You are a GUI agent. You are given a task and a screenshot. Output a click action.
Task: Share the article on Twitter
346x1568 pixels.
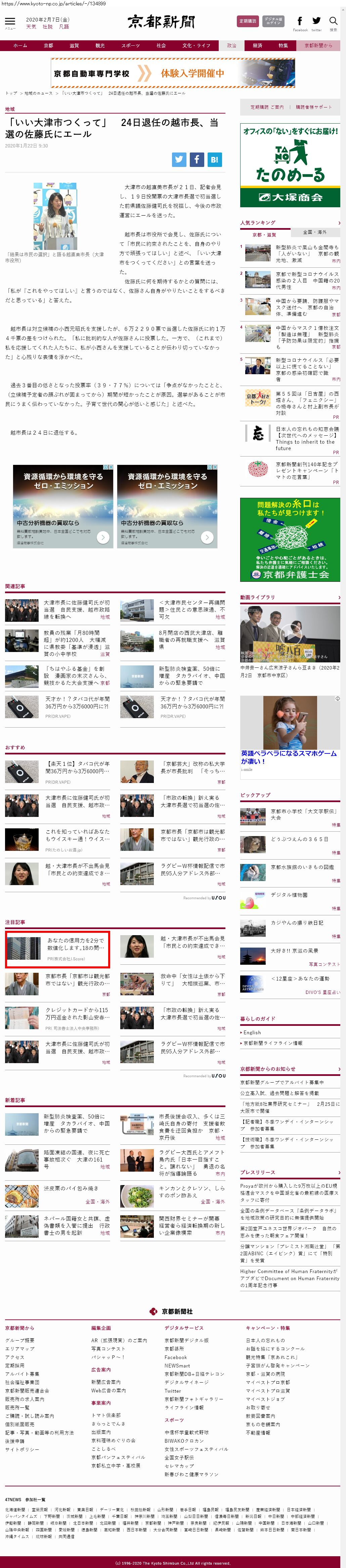tap(178, 160)
